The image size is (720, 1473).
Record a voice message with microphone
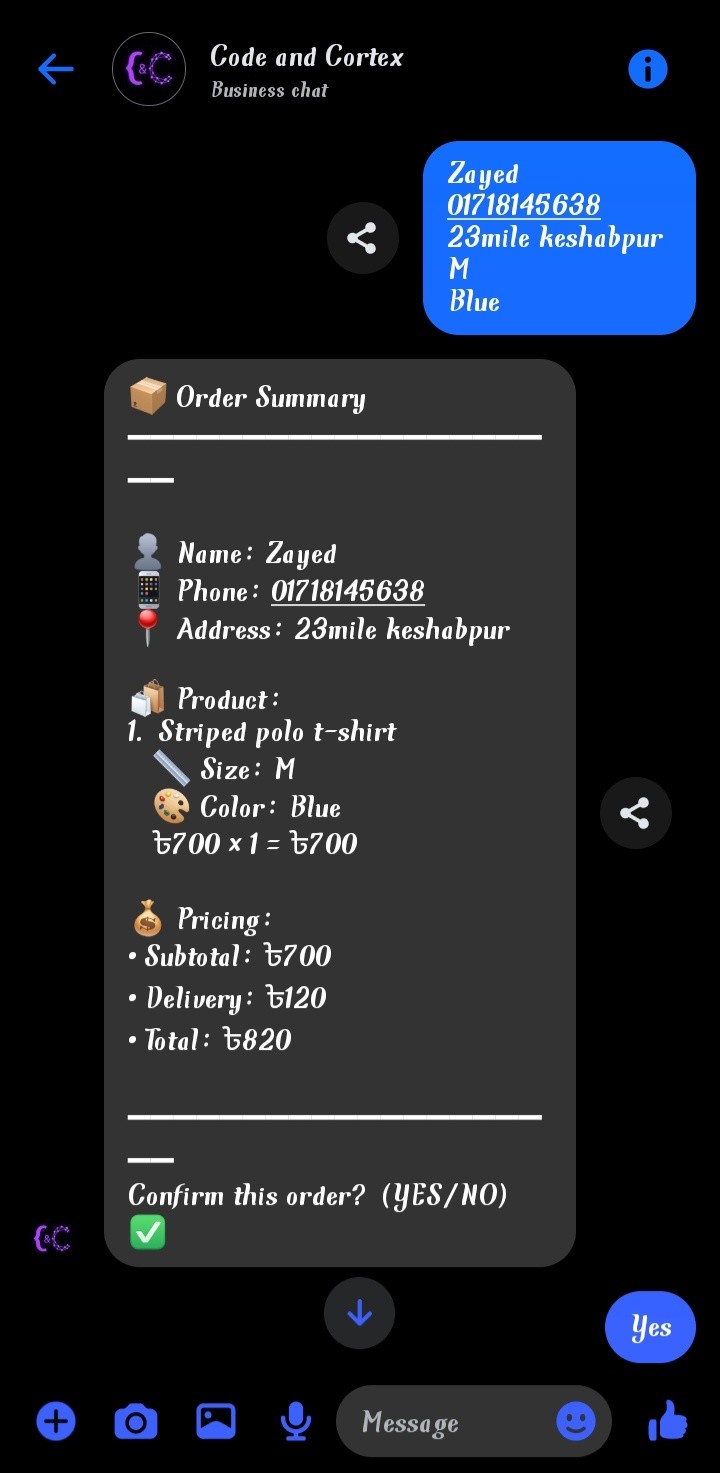coord(295,1421)
